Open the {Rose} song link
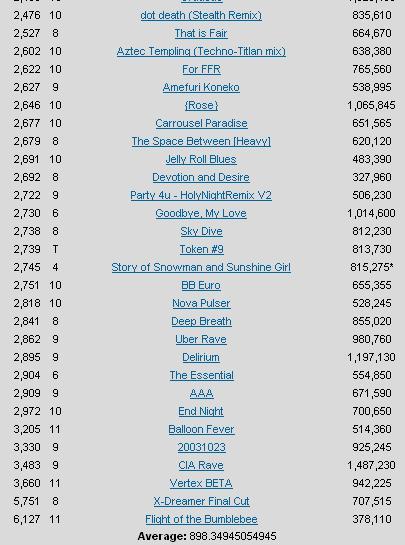This screenshot has width=405, height=545. [201, 105]
